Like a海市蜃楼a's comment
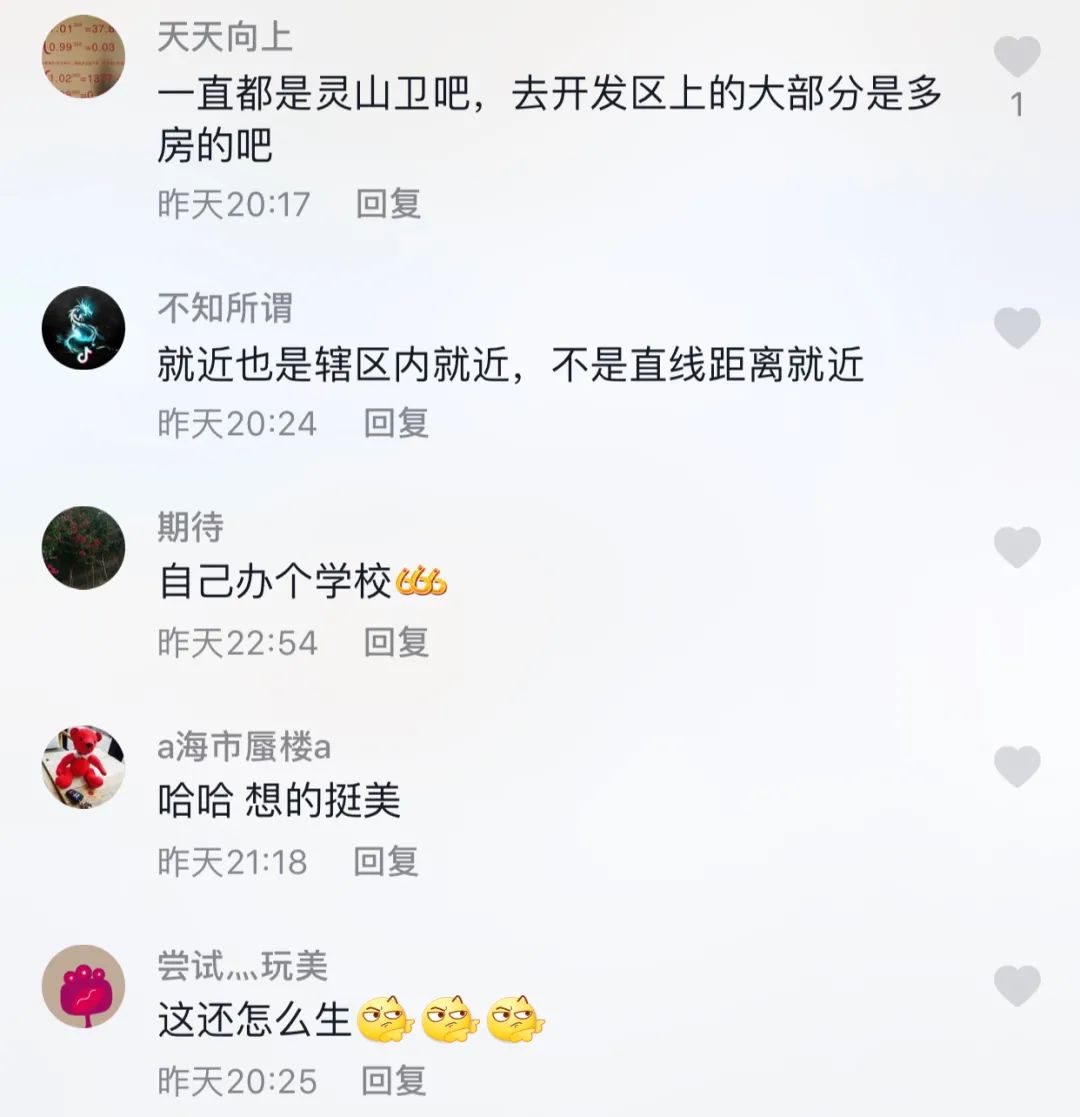The width and height of the screenshot is (1080, 1117). click(x=1017, y=767)
